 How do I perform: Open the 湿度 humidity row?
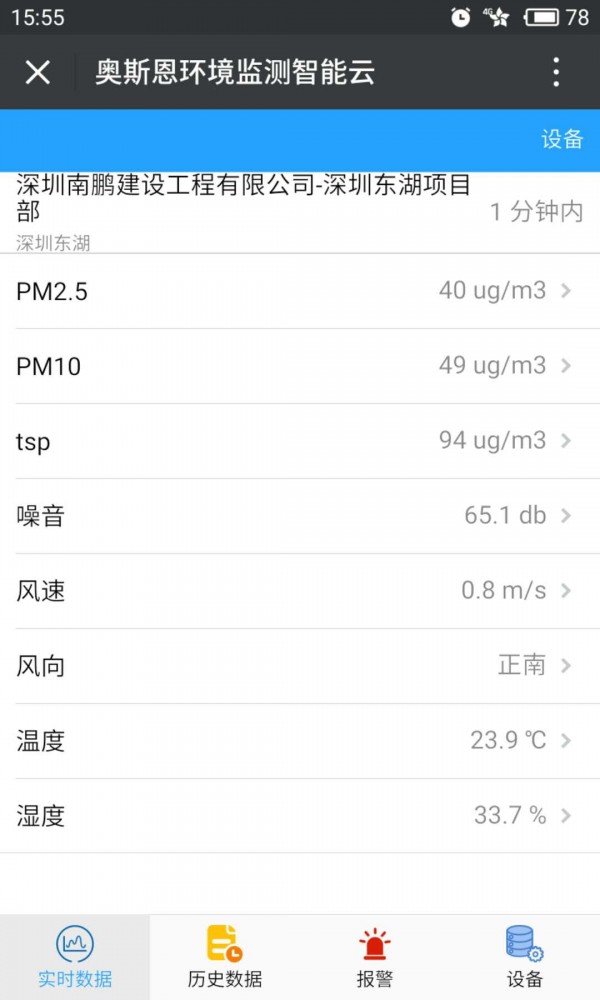[x=300, y=816]
